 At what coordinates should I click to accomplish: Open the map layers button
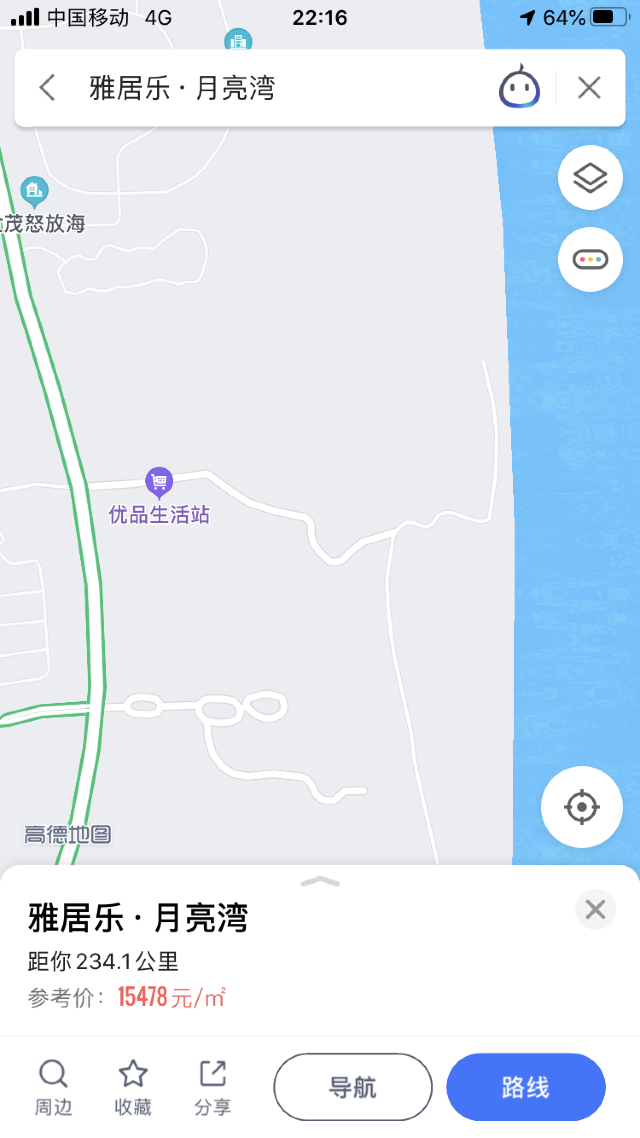tap(590, 178)
